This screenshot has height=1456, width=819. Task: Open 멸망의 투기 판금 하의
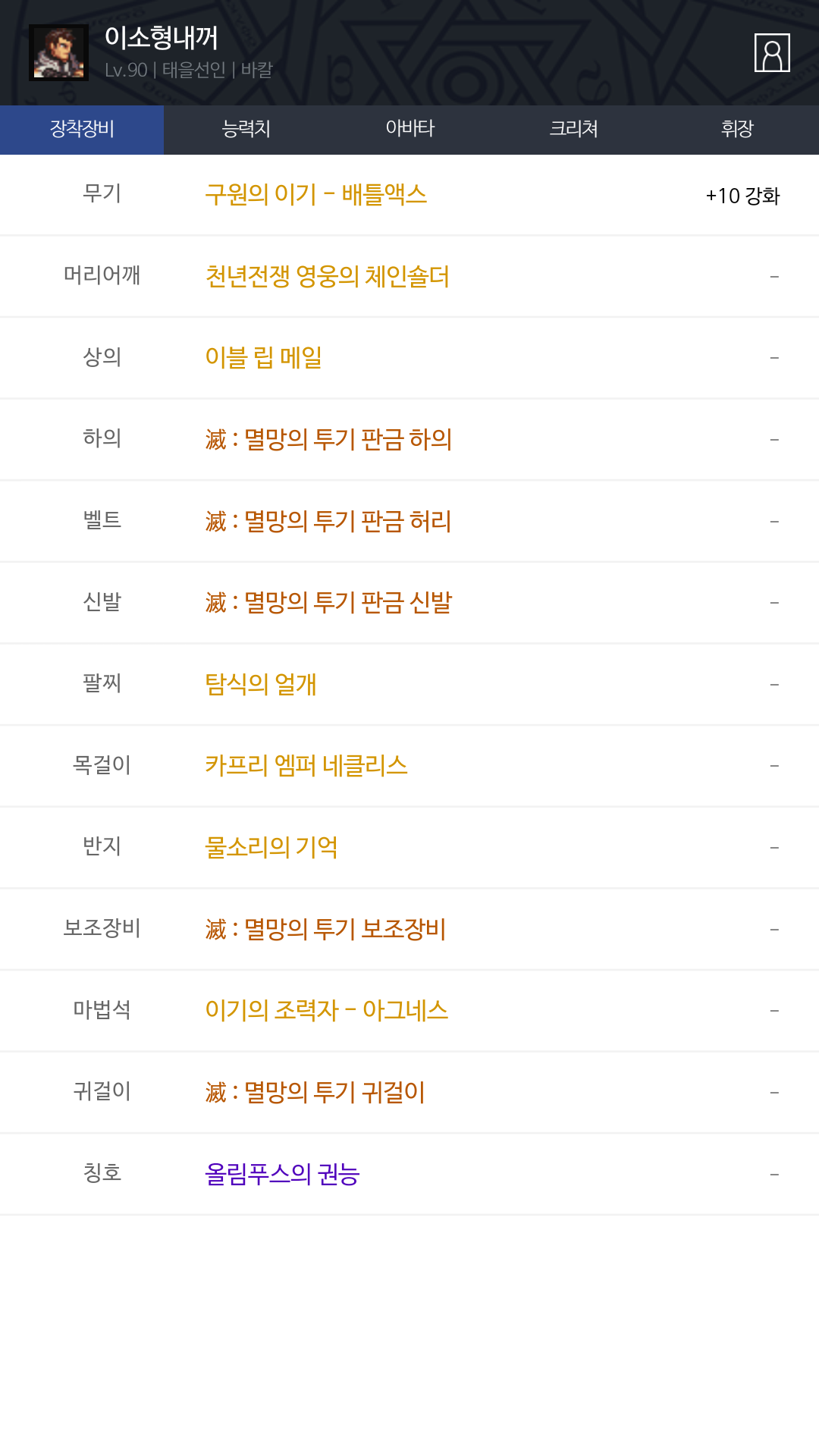coord(328,439)
